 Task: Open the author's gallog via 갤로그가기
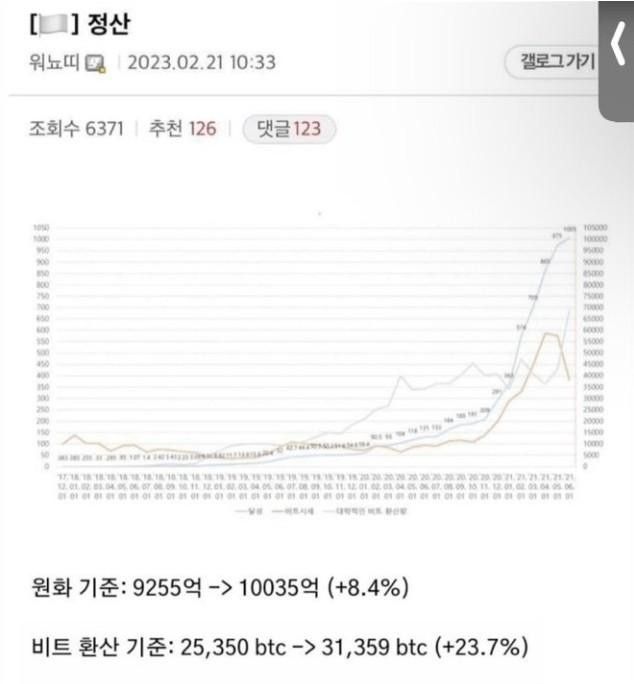(553, 62)
